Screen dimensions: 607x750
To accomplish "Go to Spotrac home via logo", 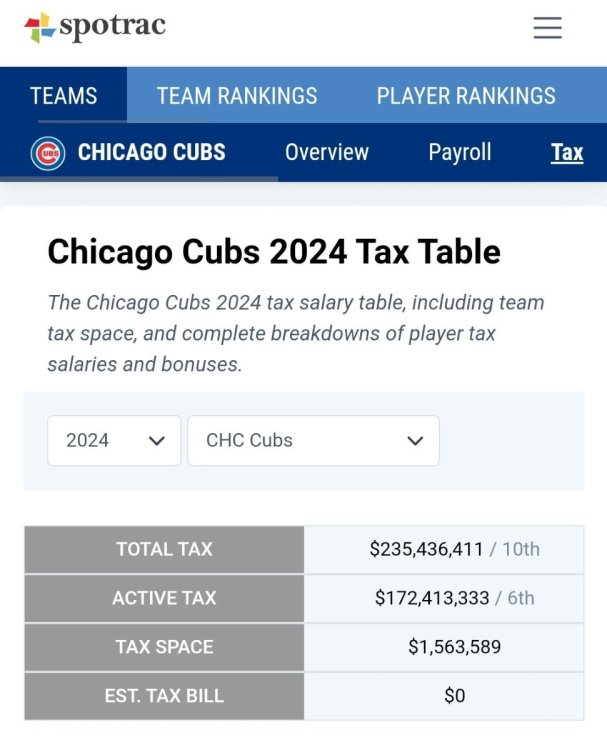I will 95,27.
